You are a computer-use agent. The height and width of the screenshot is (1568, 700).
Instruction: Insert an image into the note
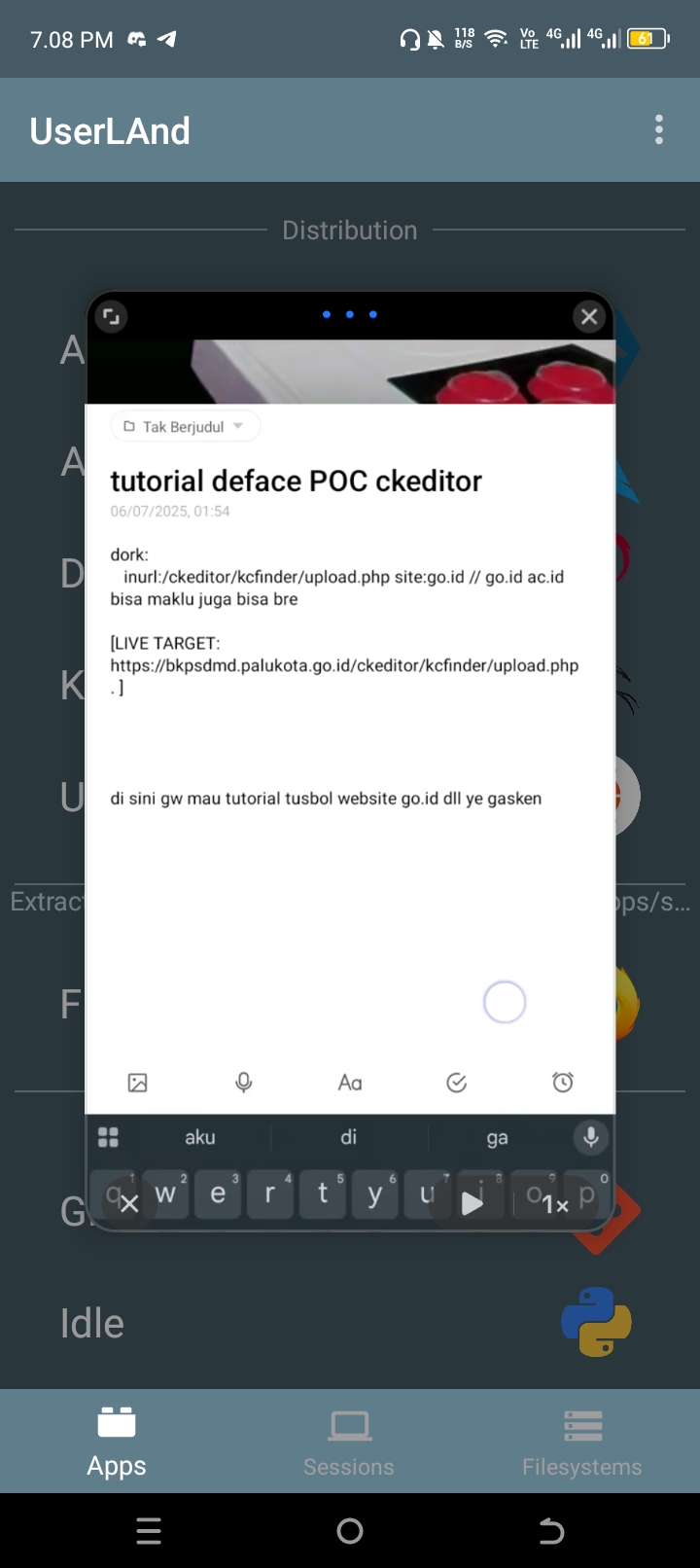(138, 1083)
